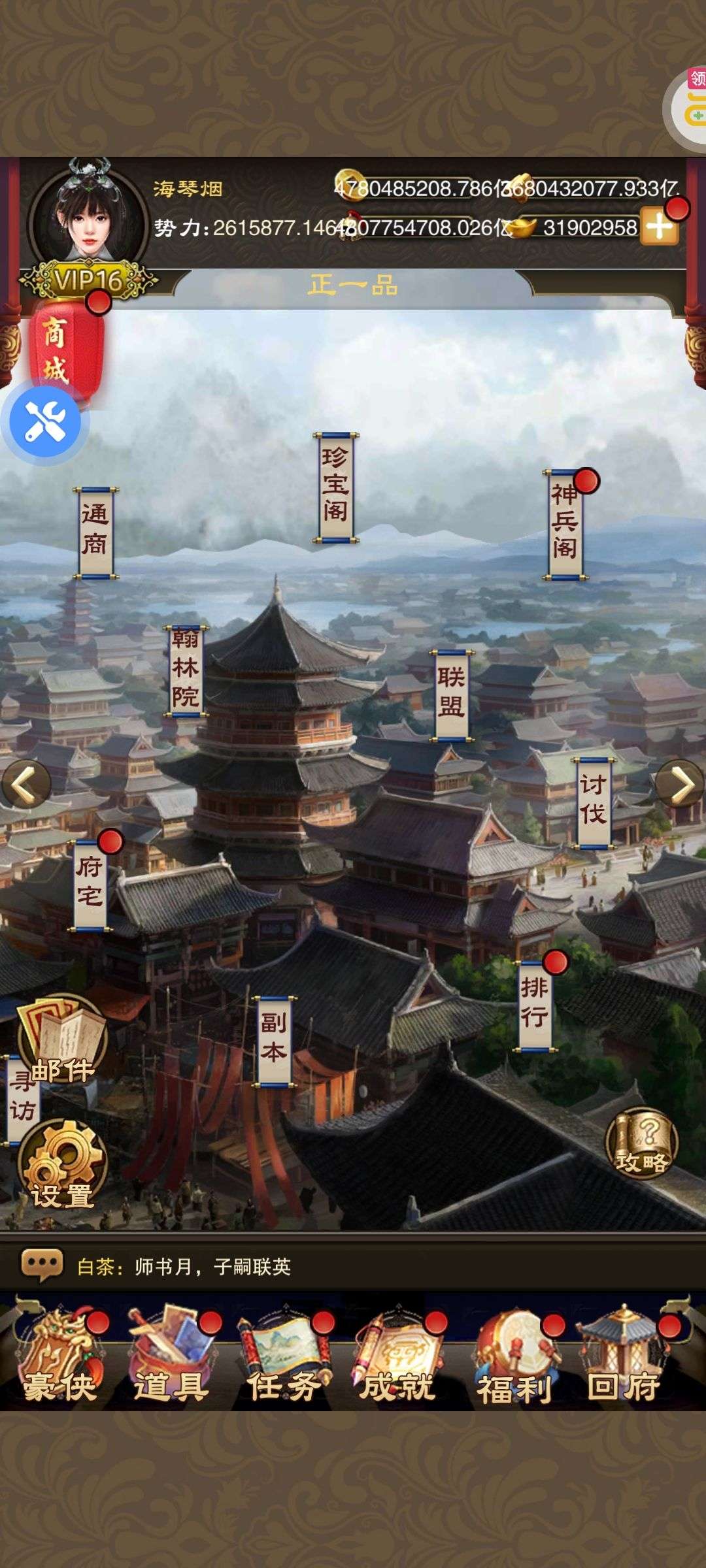The width and height of the screenshot is (706, 1568).
Task: Open 设置 settings gear
Action: (62, 1164)
